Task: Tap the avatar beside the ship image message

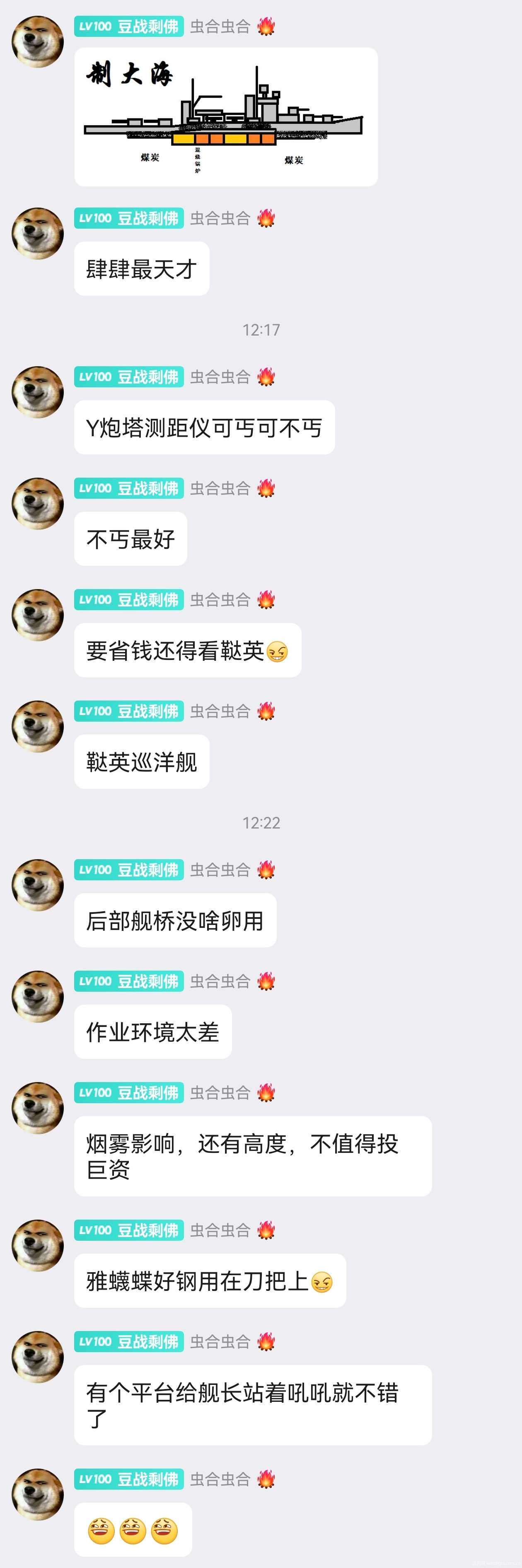Action: pos(38,41)
